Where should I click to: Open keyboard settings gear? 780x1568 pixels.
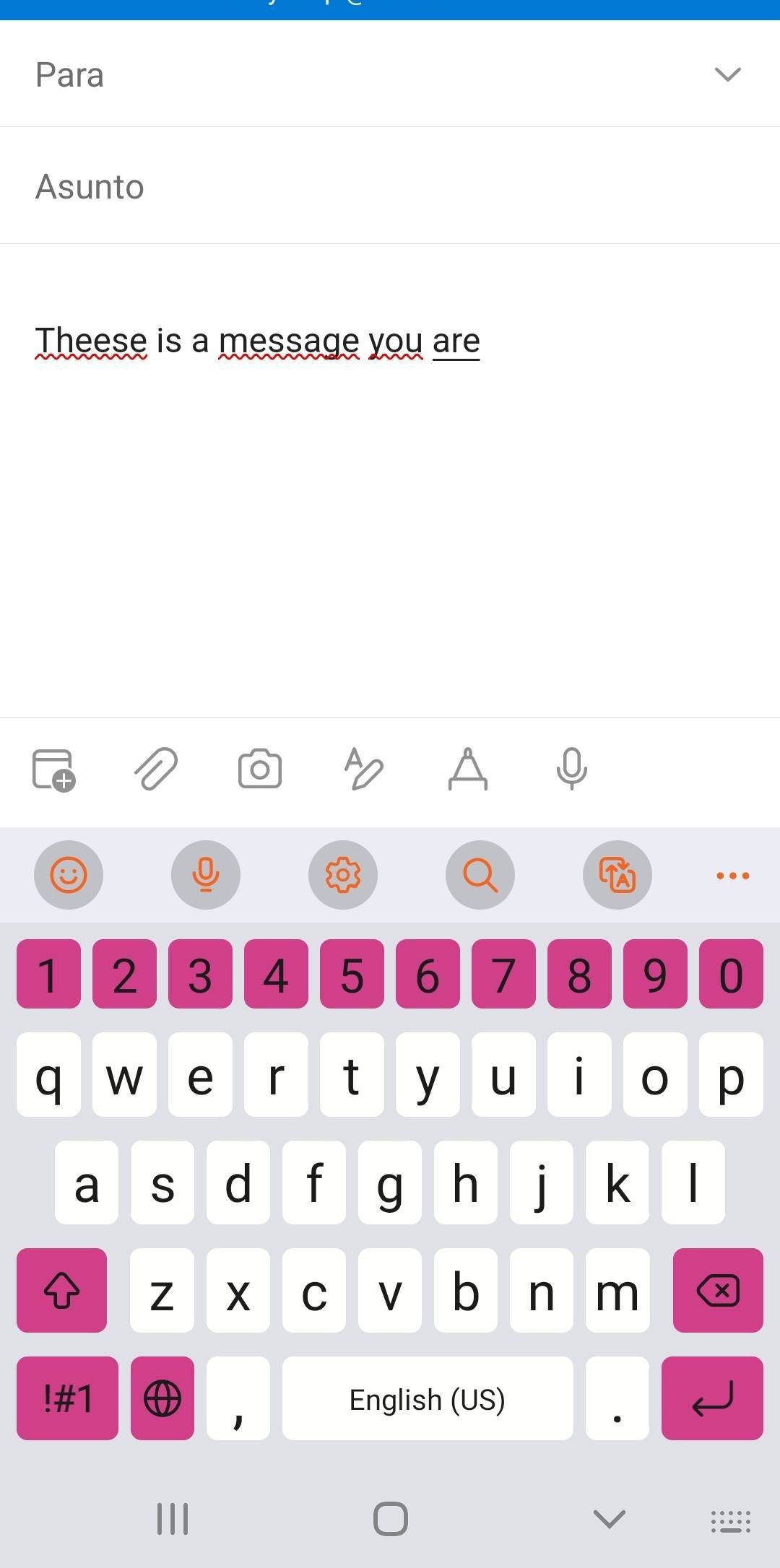point(343,874)
